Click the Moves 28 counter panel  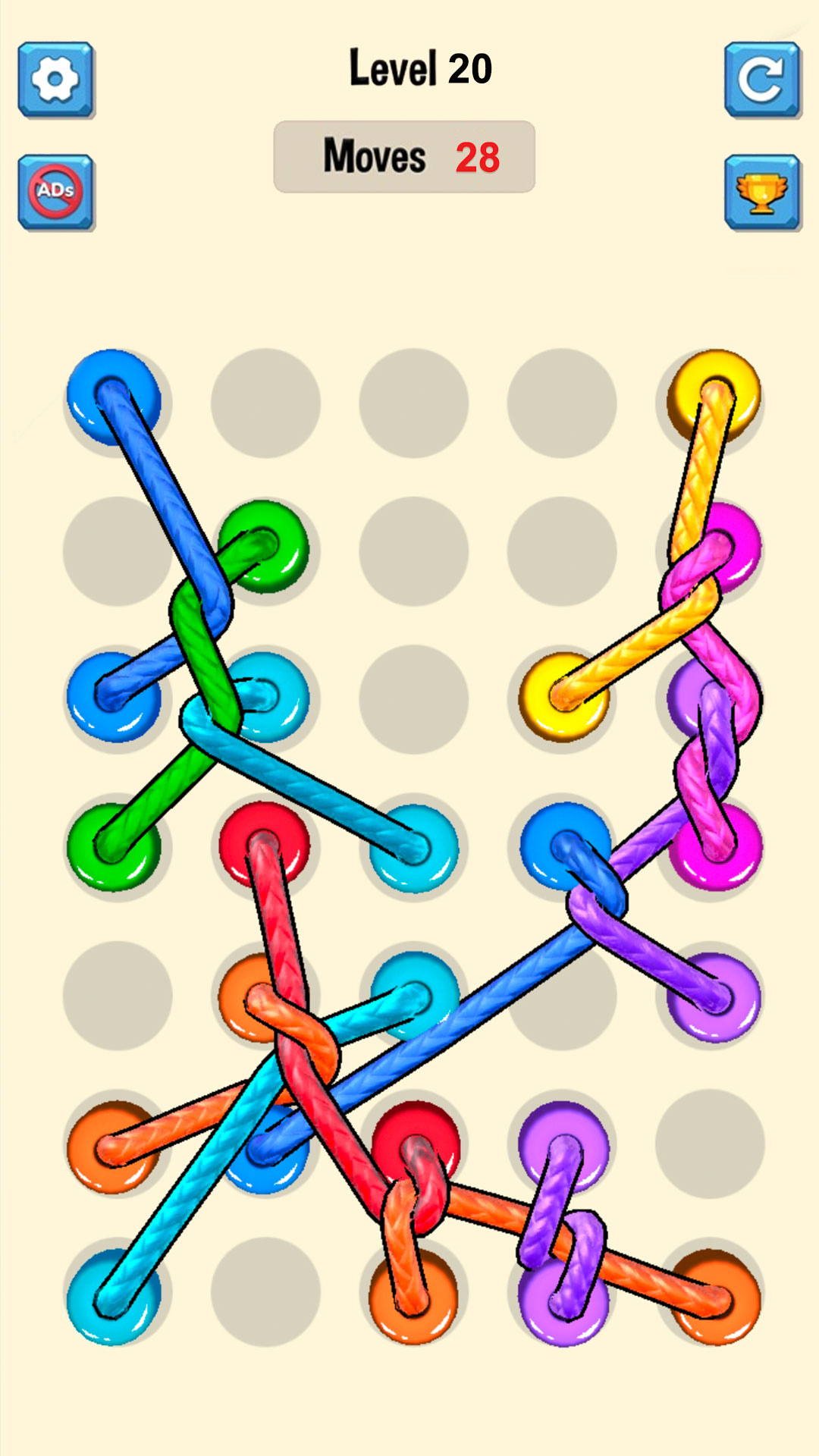tap(404, 155)
